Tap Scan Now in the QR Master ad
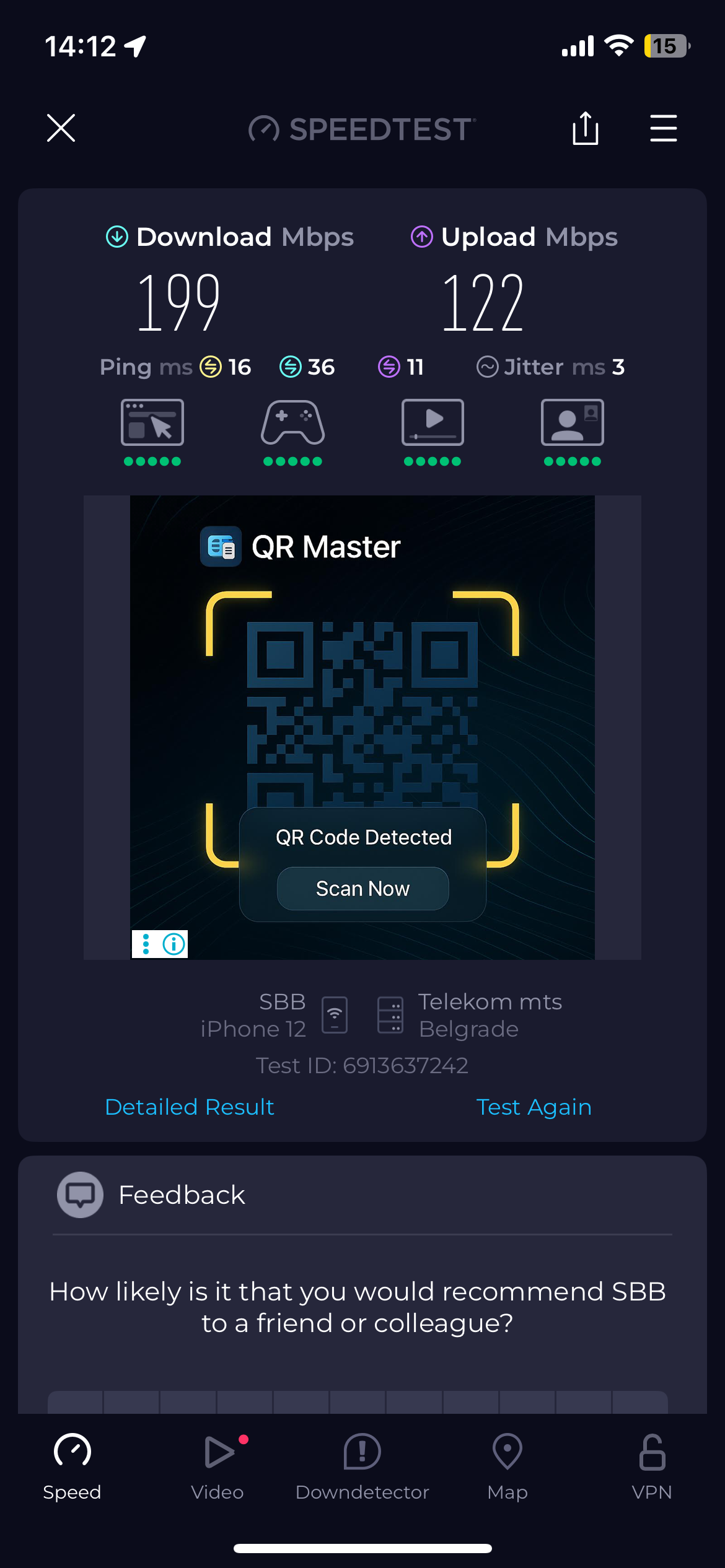The height and width of the screenshot is (1568, 725). [x=362, y=889]
